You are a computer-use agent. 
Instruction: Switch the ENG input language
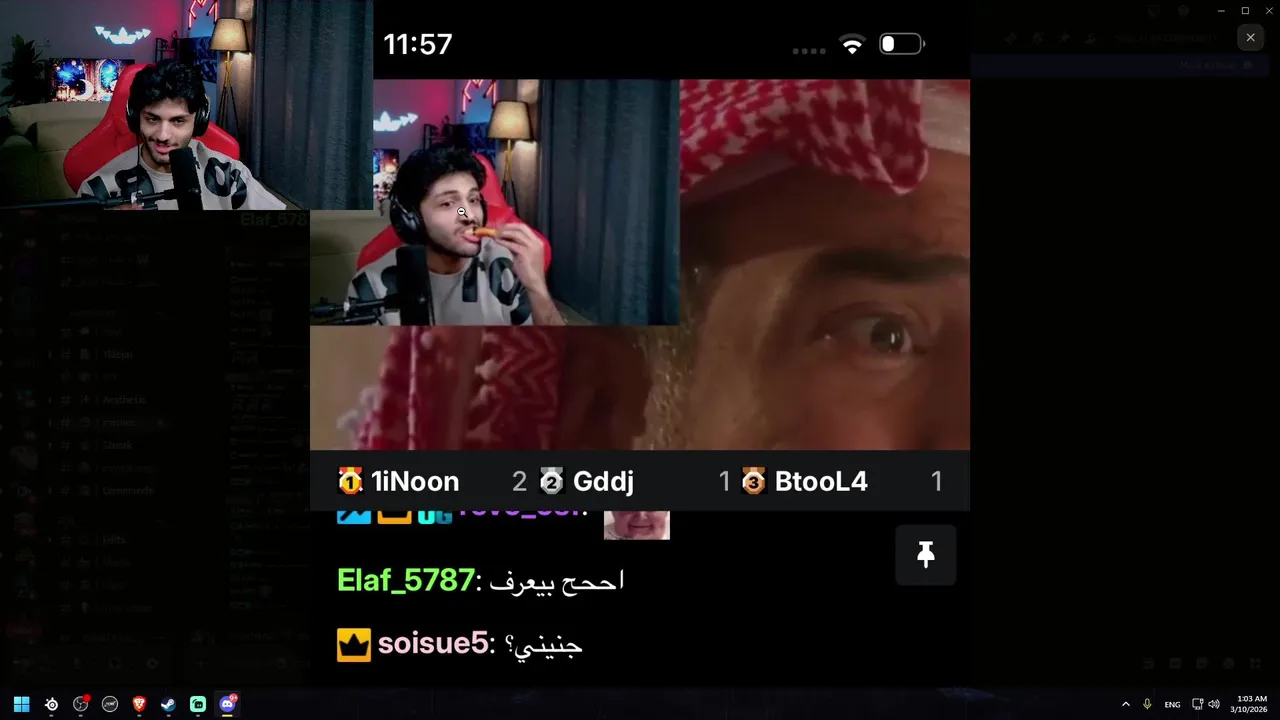tap(1172, 704)
